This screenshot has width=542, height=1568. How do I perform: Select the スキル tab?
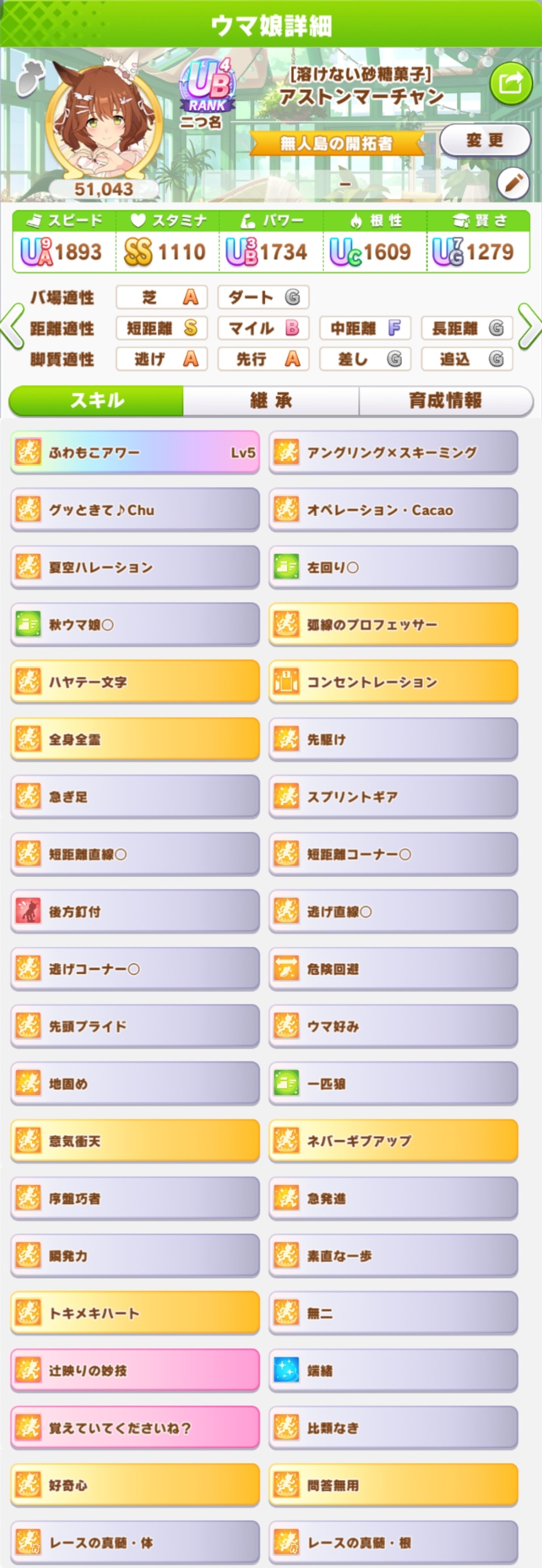[97, 401]
